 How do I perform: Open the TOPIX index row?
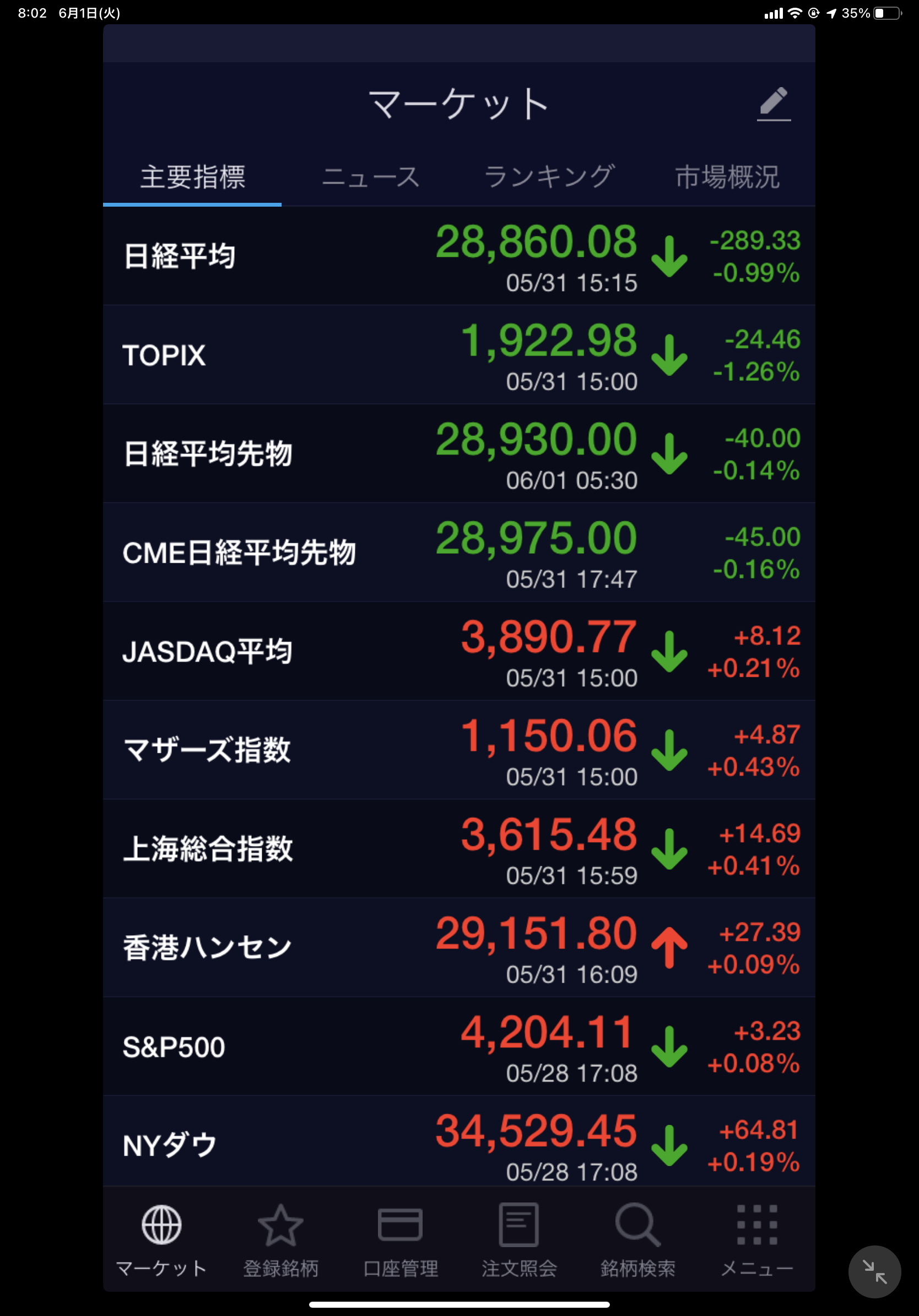click(x=459, y=355)
